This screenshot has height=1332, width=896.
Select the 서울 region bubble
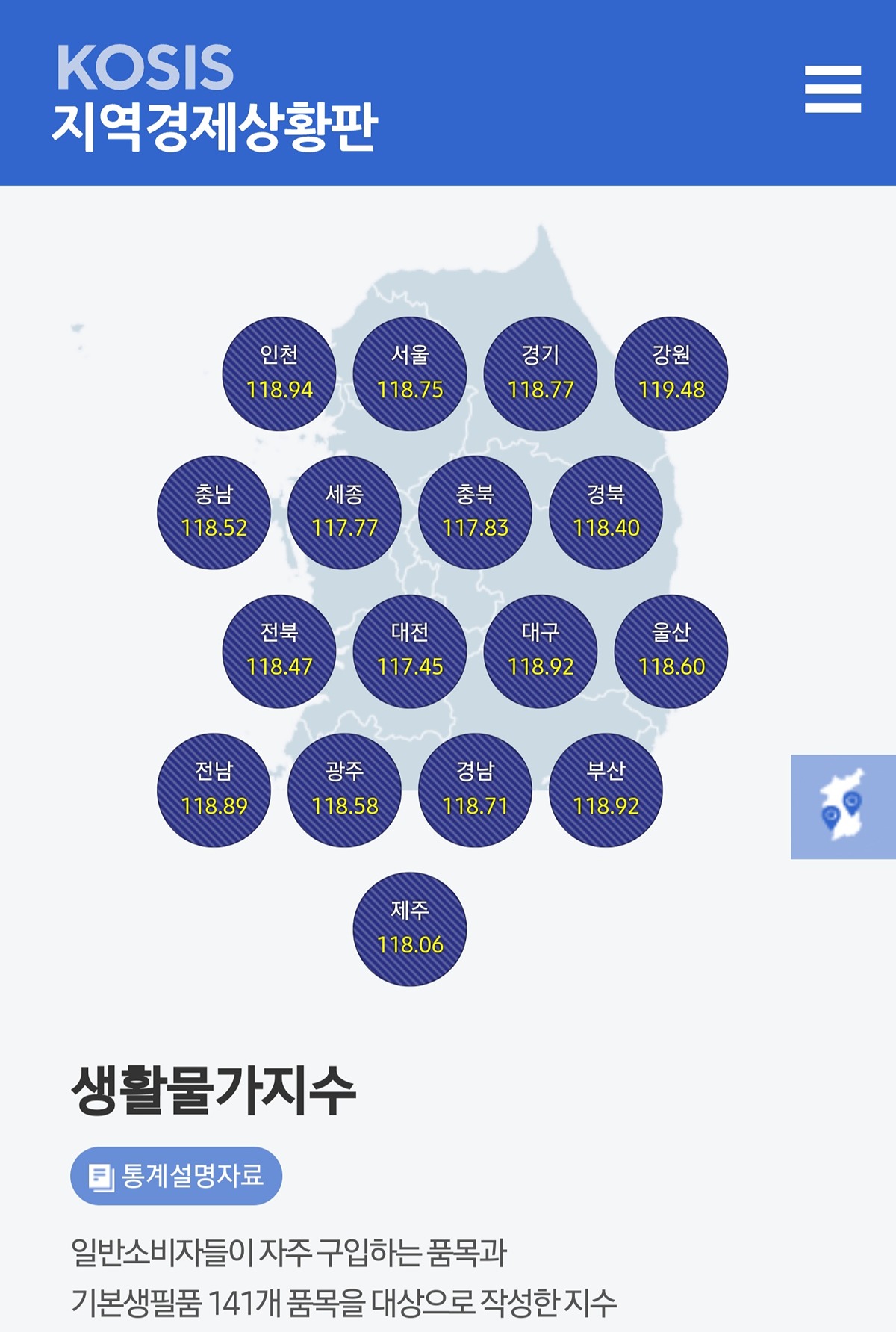click(x=410, y=374)
